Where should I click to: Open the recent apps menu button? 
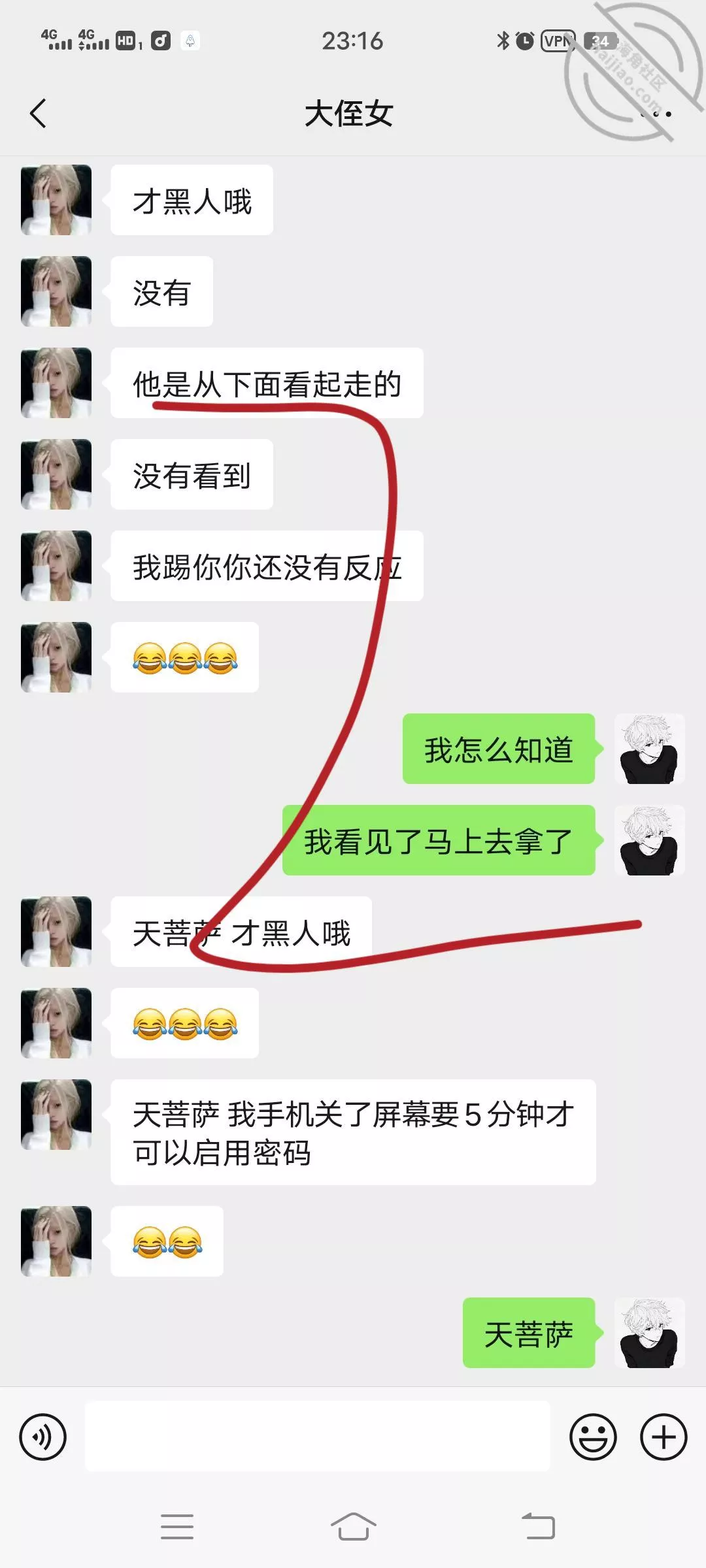point(177,1527)
